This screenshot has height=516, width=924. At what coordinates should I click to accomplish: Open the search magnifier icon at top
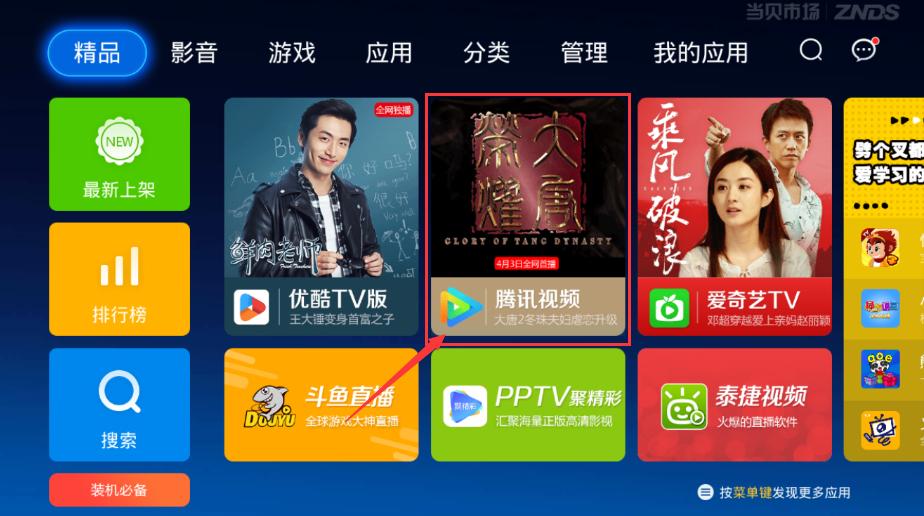[811, 51]
